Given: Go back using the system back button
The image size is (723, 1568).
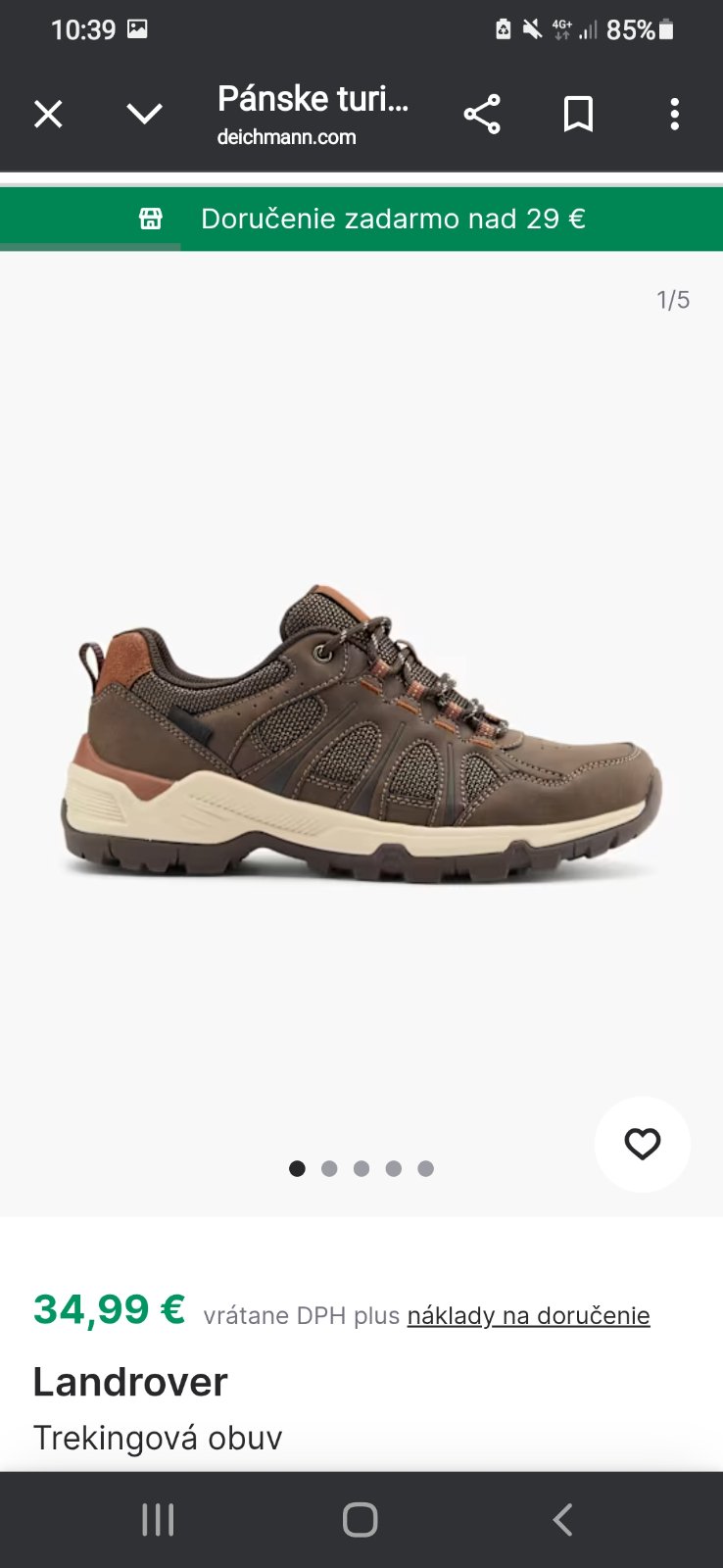Looking at the screenshot, I should pos(562,1520).
